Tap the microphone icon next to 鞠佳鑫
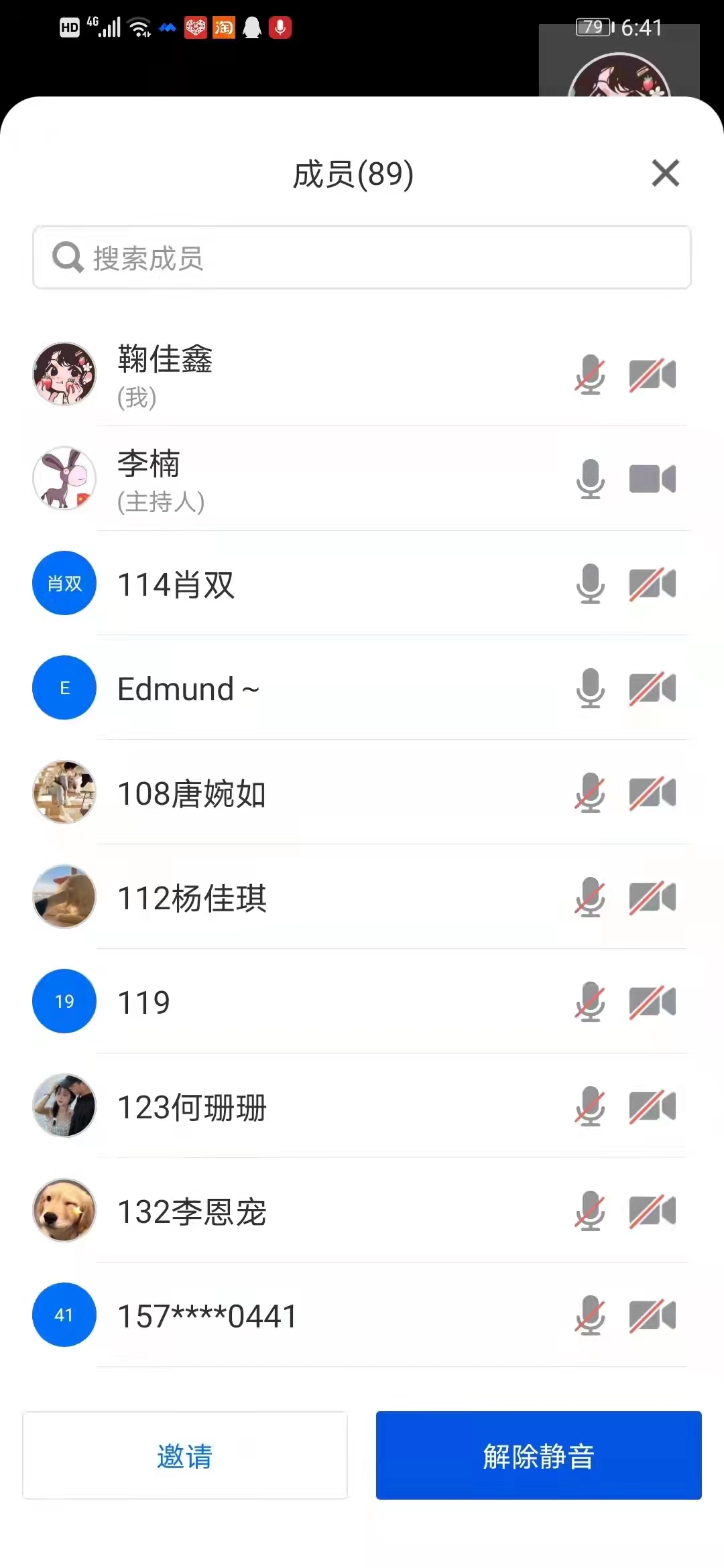Image resolution: width=724 pixels, height=1568 pixels. point(590,375)
